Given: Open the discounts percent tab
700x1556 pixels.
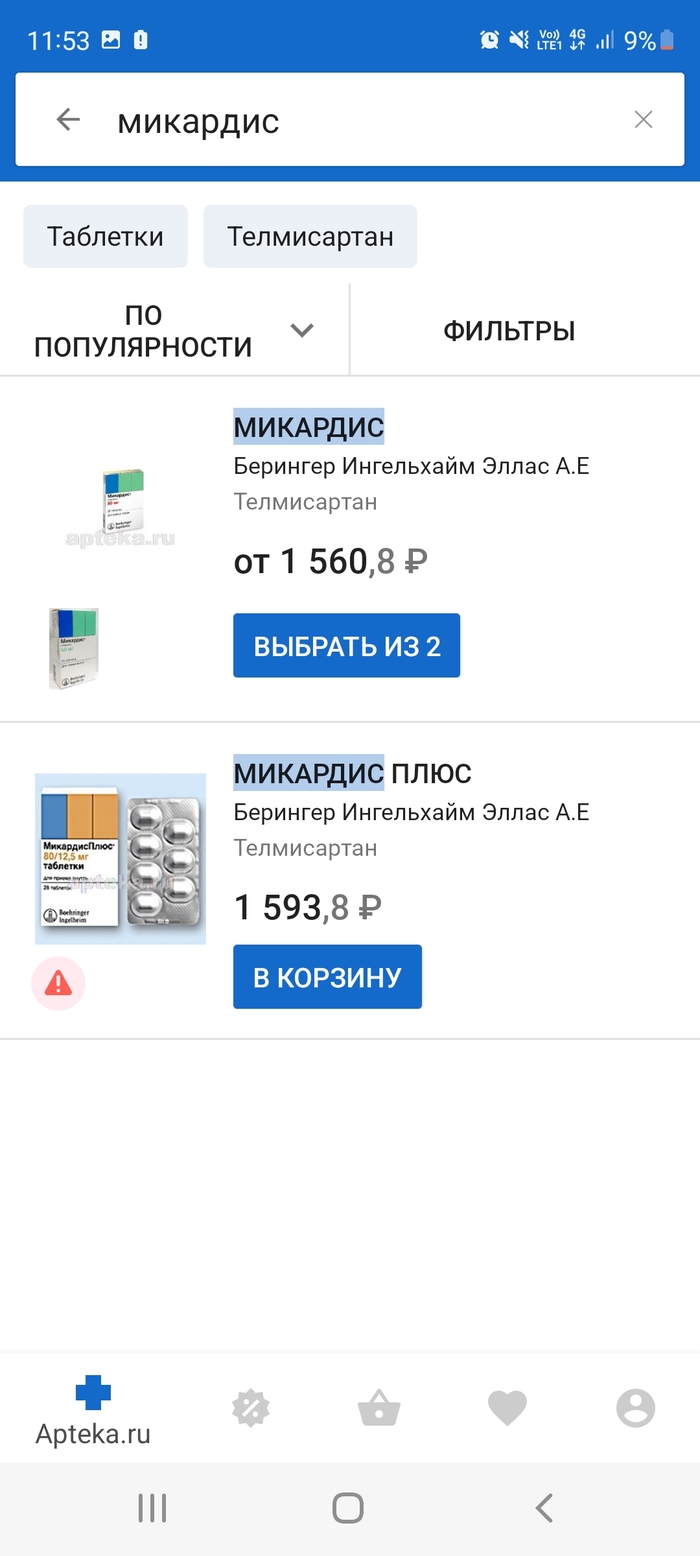Looking at the screenshot, I should pyautogui.click(x=250, y=1409).
